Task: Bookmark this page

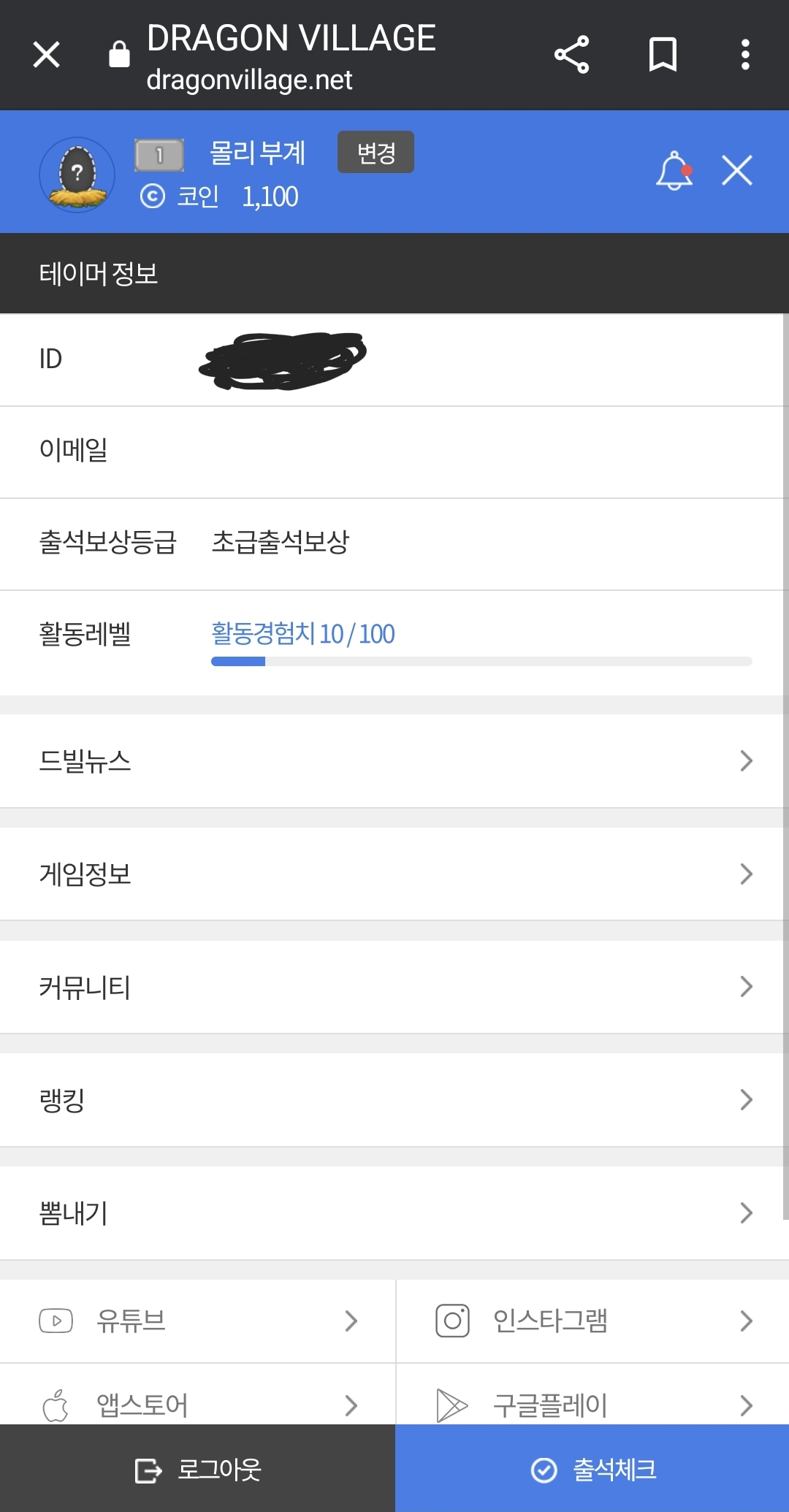Action: [x=663, y=55]
